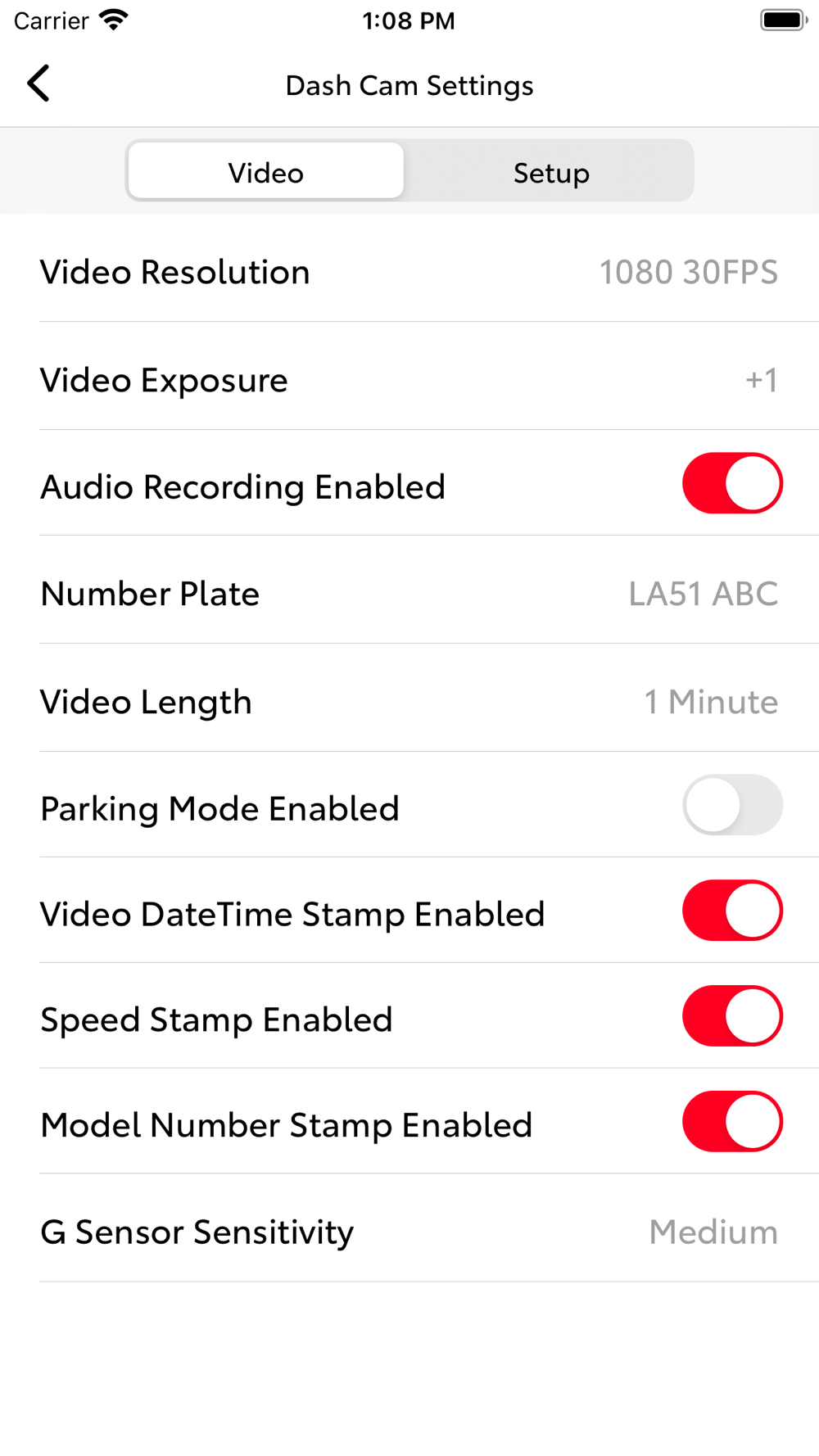The image size is (819, 1456).
Task: Go back from Dash Cam Settings
Action: 38,84
